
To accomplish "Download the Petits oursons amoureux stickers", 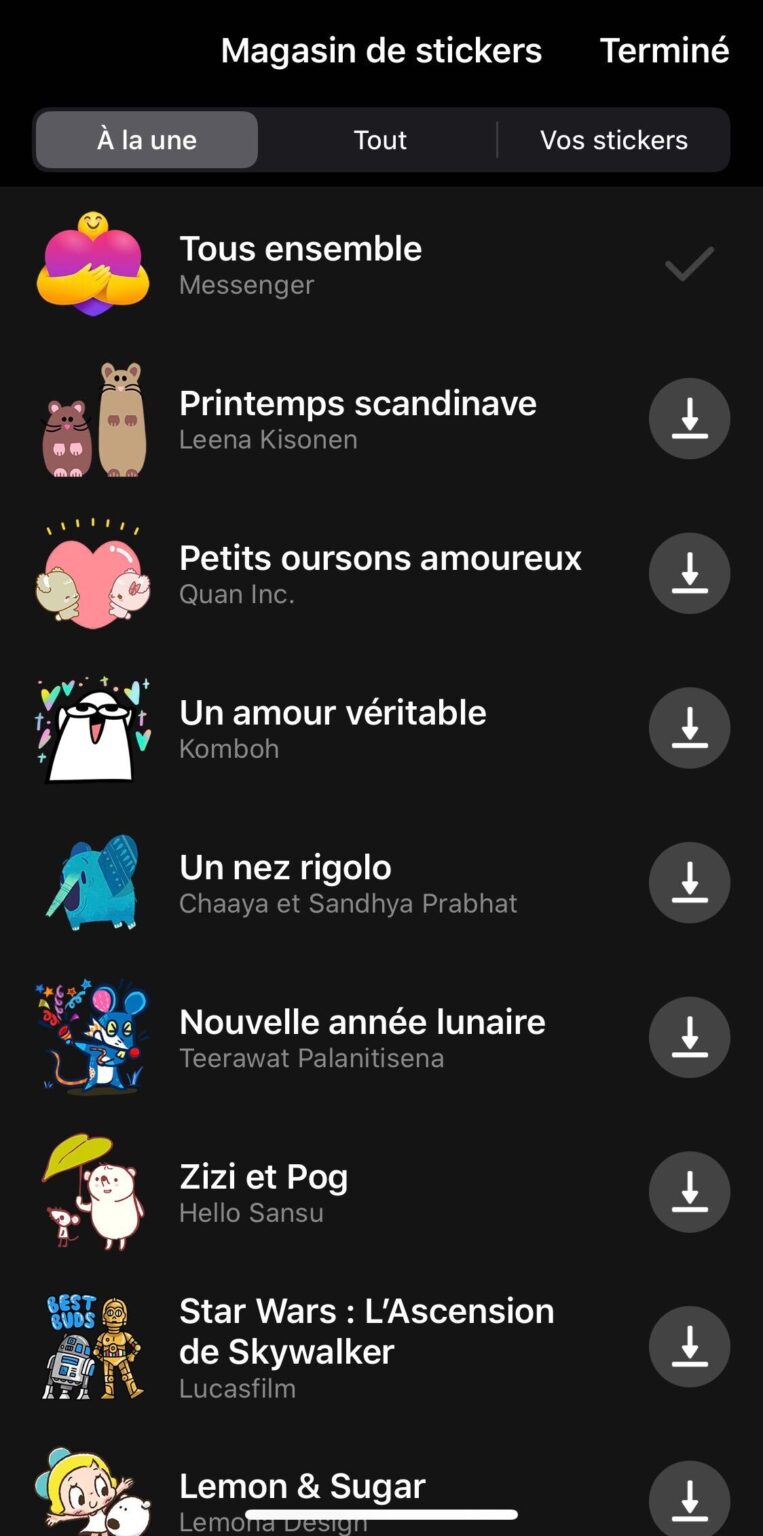I will point(689,573).
